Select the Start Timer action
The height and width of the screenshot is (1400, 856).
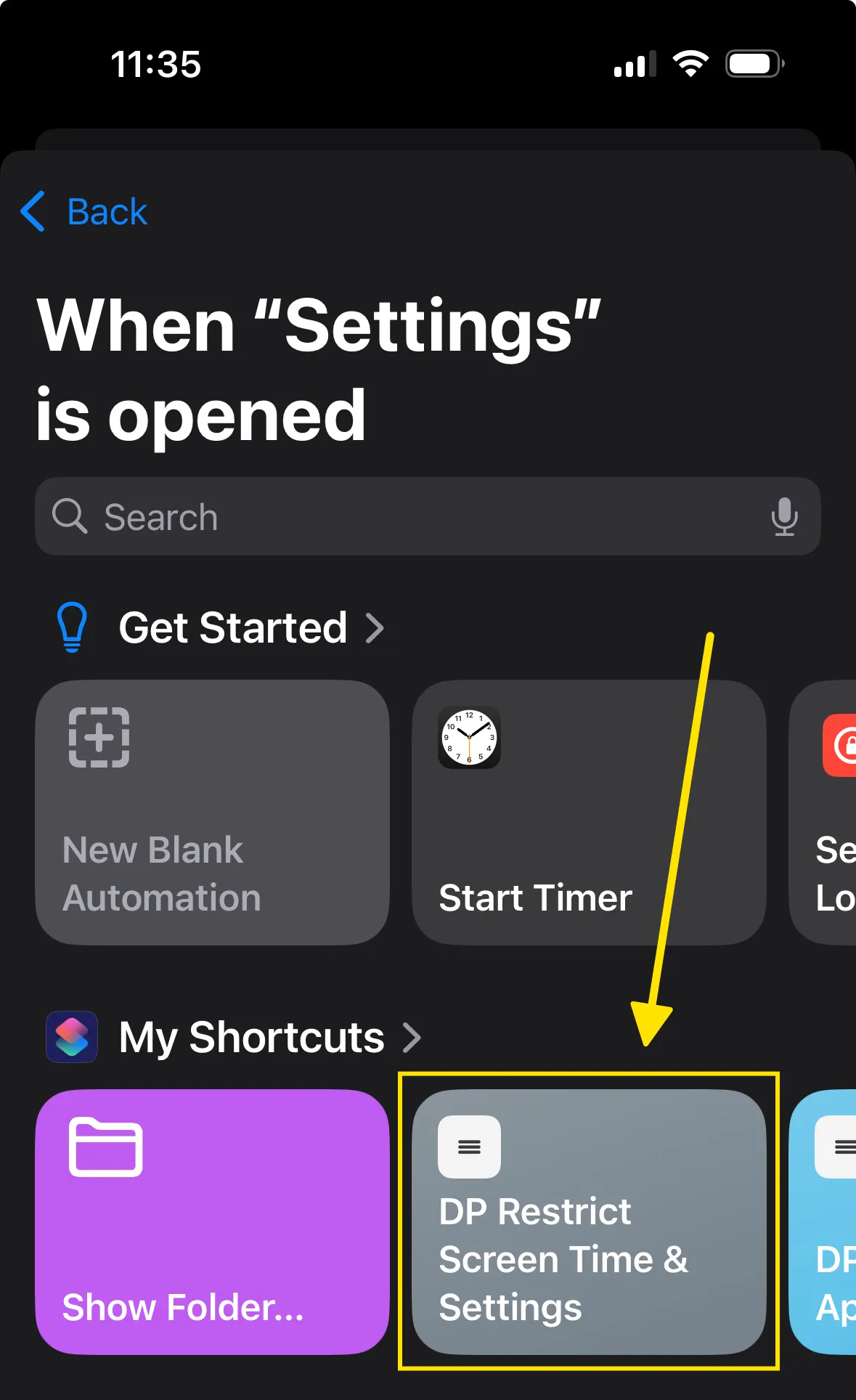[589, 812]
